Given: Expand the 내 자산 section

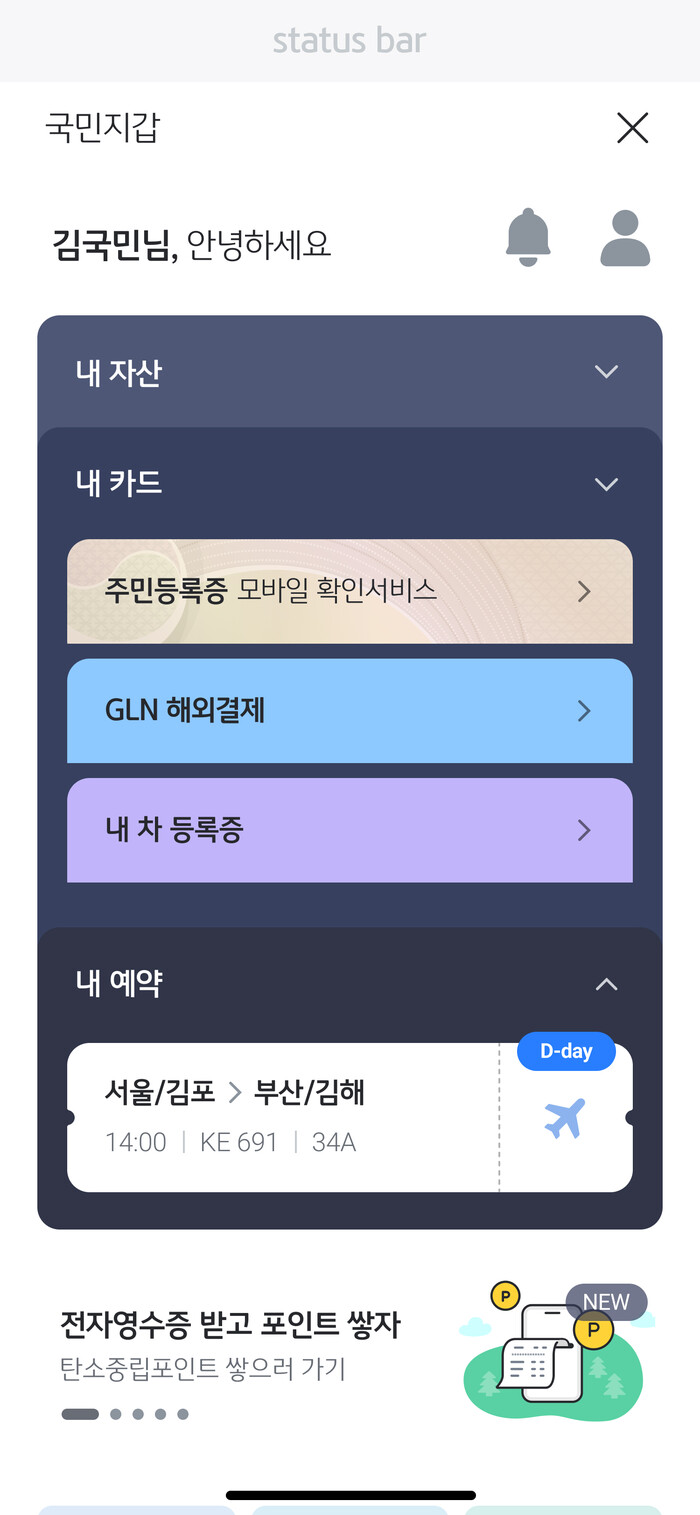Looking at the screenshot, I should [606, 372].
